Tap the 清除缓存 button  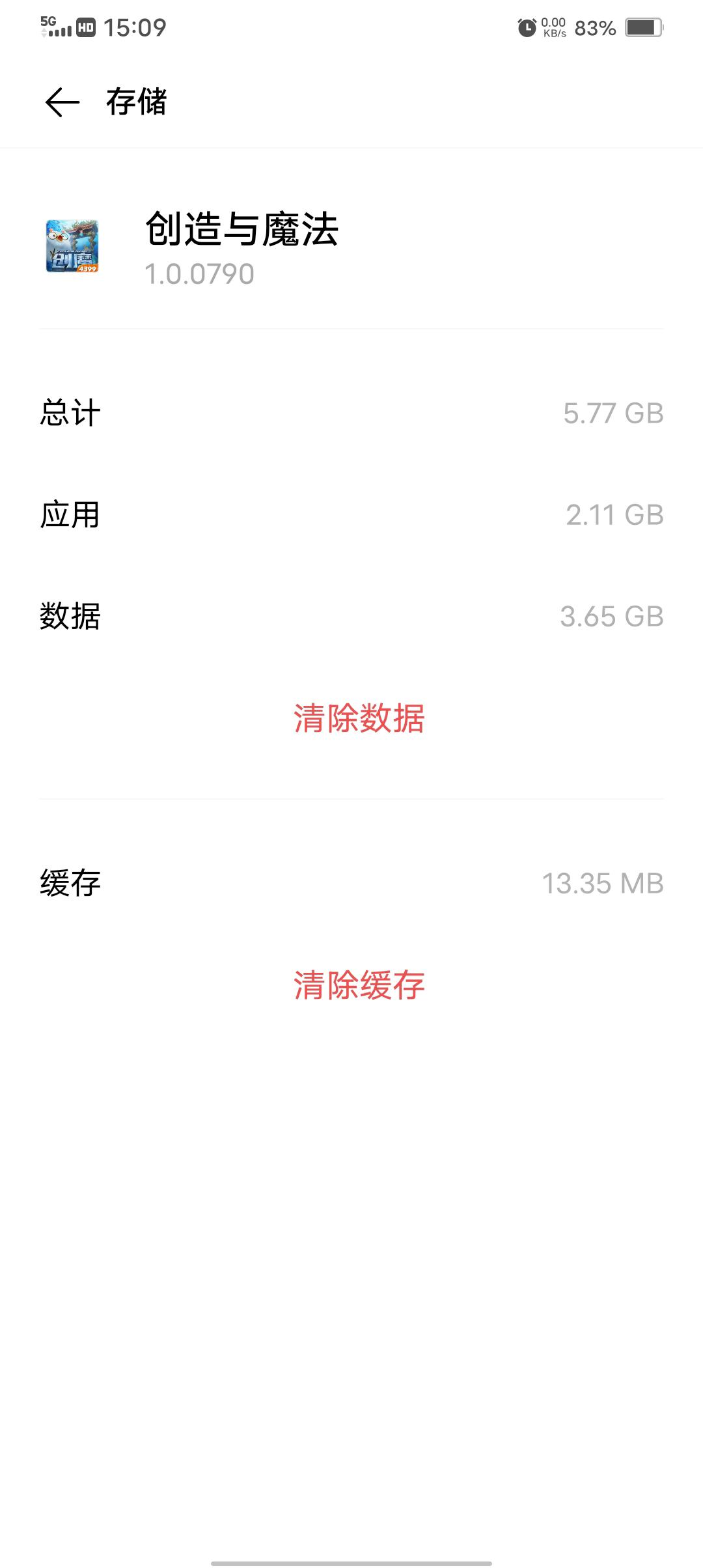coord(359,987)
